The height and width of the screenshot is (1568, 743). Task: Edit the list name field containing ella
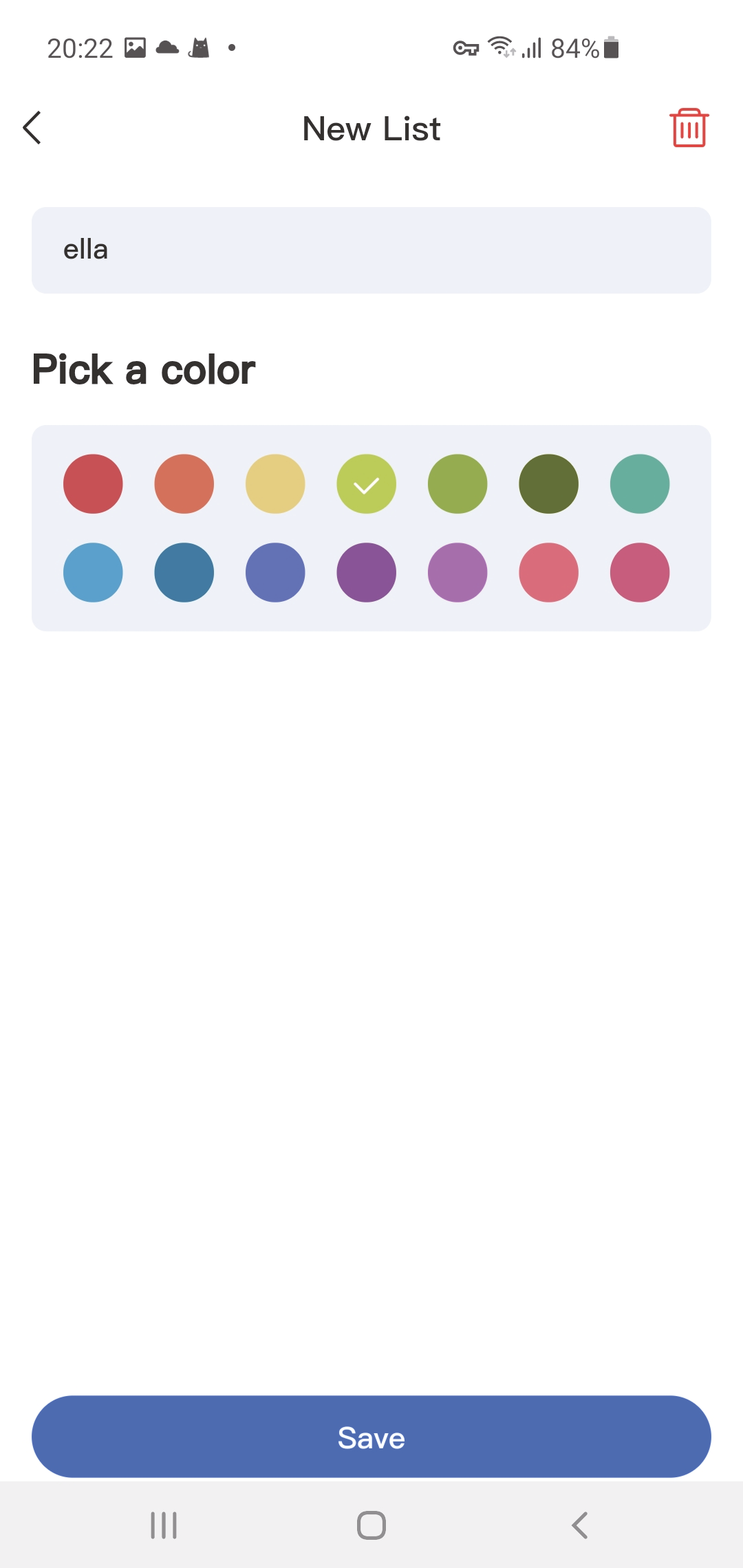371,250
